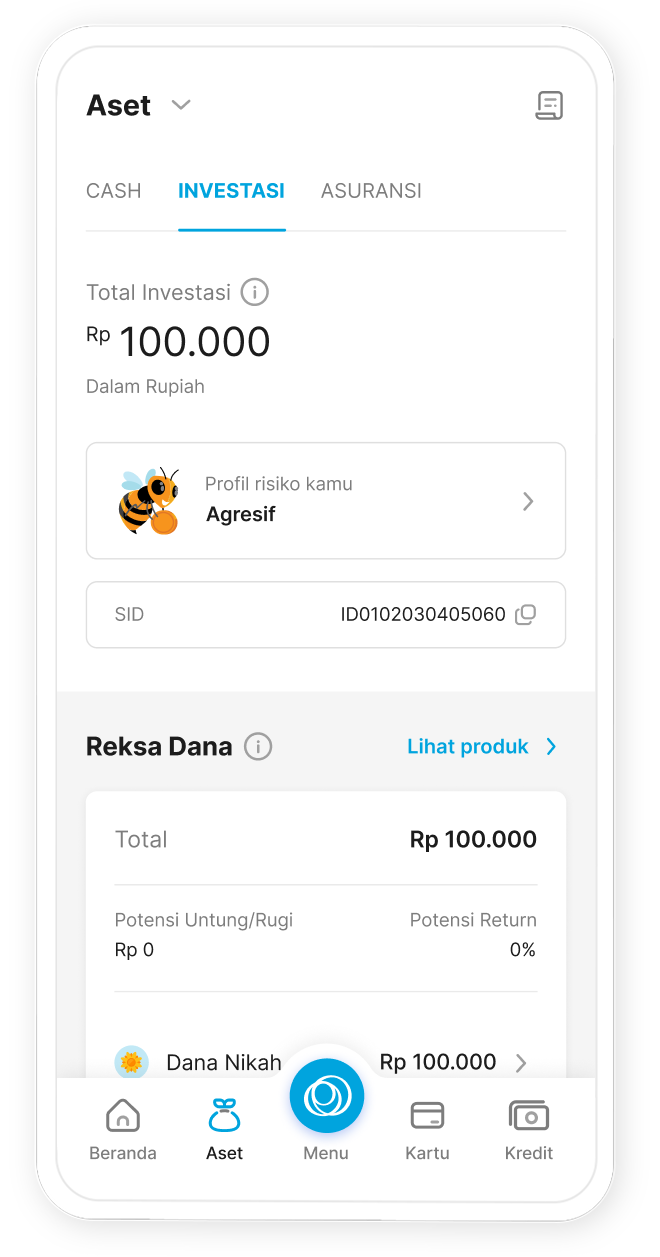660x1257 pixels.
Task: Open the transaction history receipt icon
Action: tap(549, 105)
